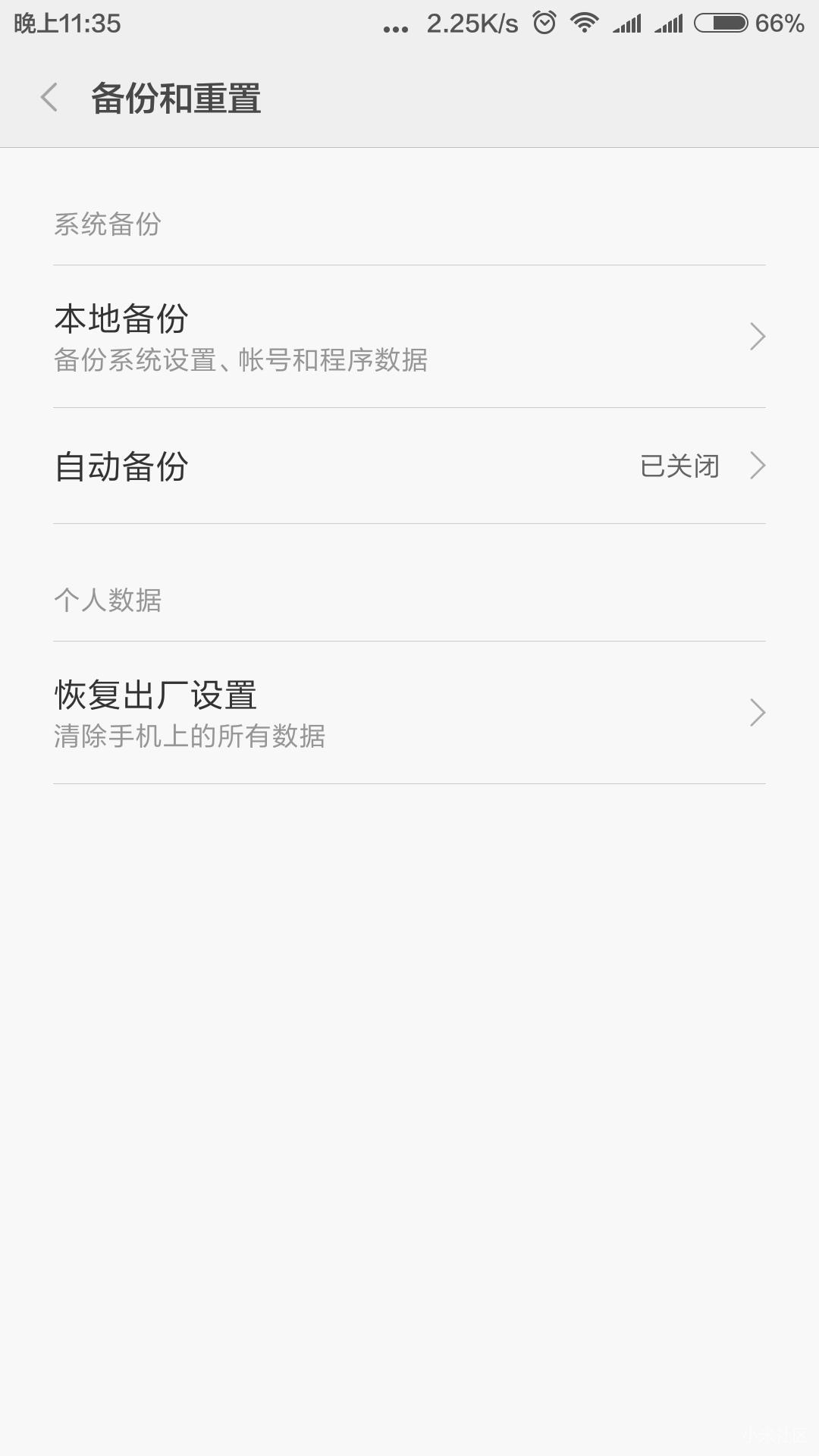Open 自动备份 details using the right chevron
Image resolution: width=819 pixels, height=1456 pixels.
pyautogui.click(x=758, y=467)
